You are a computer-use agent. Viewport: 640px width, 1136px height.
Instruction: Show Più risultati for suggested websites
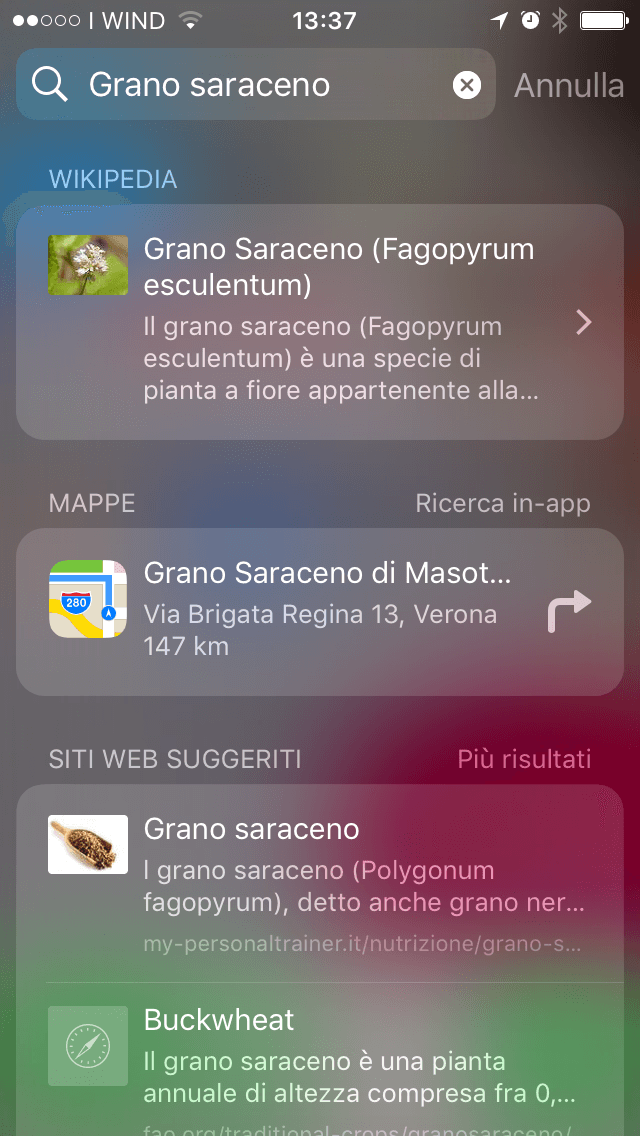524,759
